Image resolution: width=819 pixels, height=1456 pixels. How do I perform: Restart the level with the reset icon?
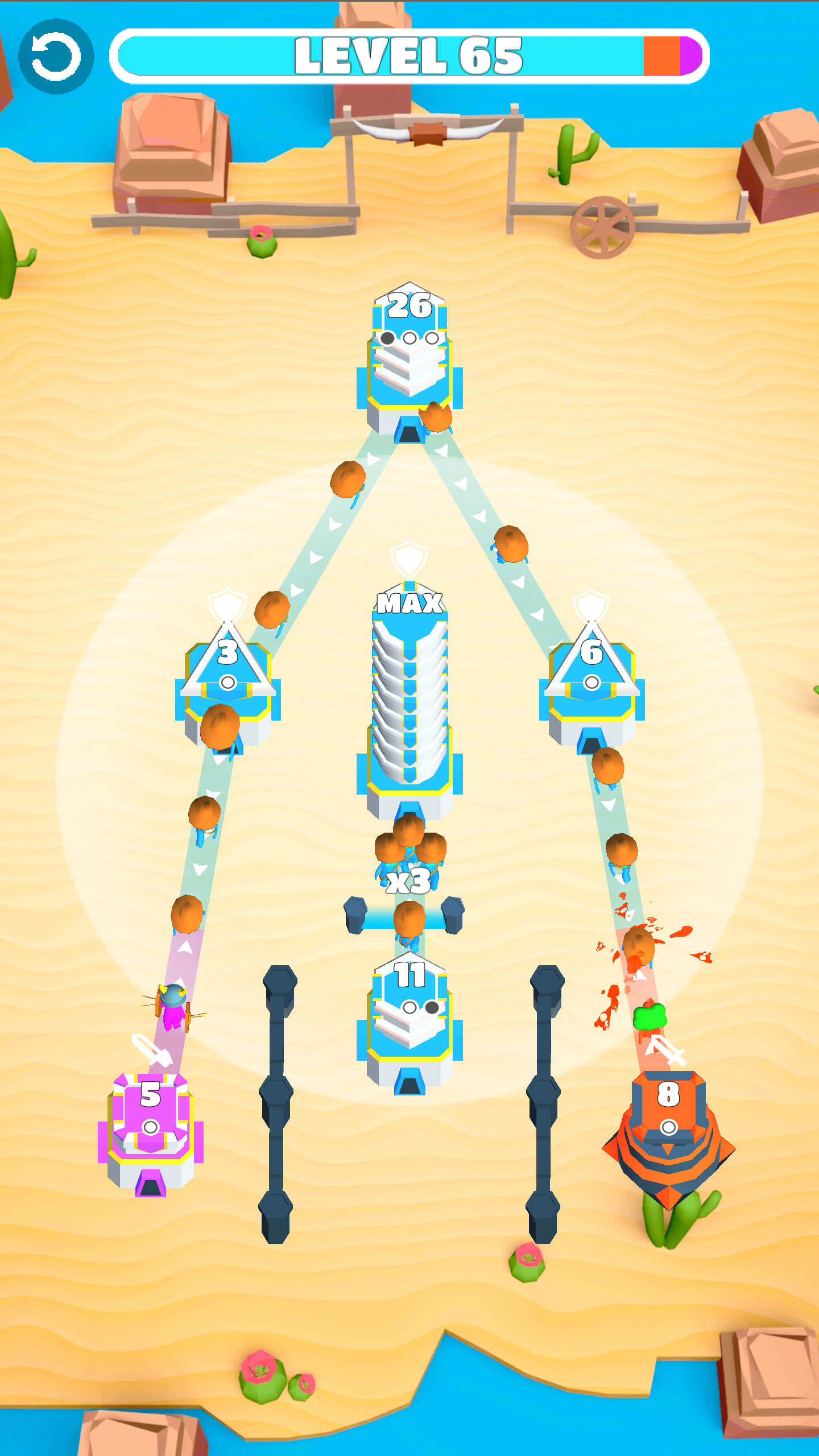tap(56, 56)
